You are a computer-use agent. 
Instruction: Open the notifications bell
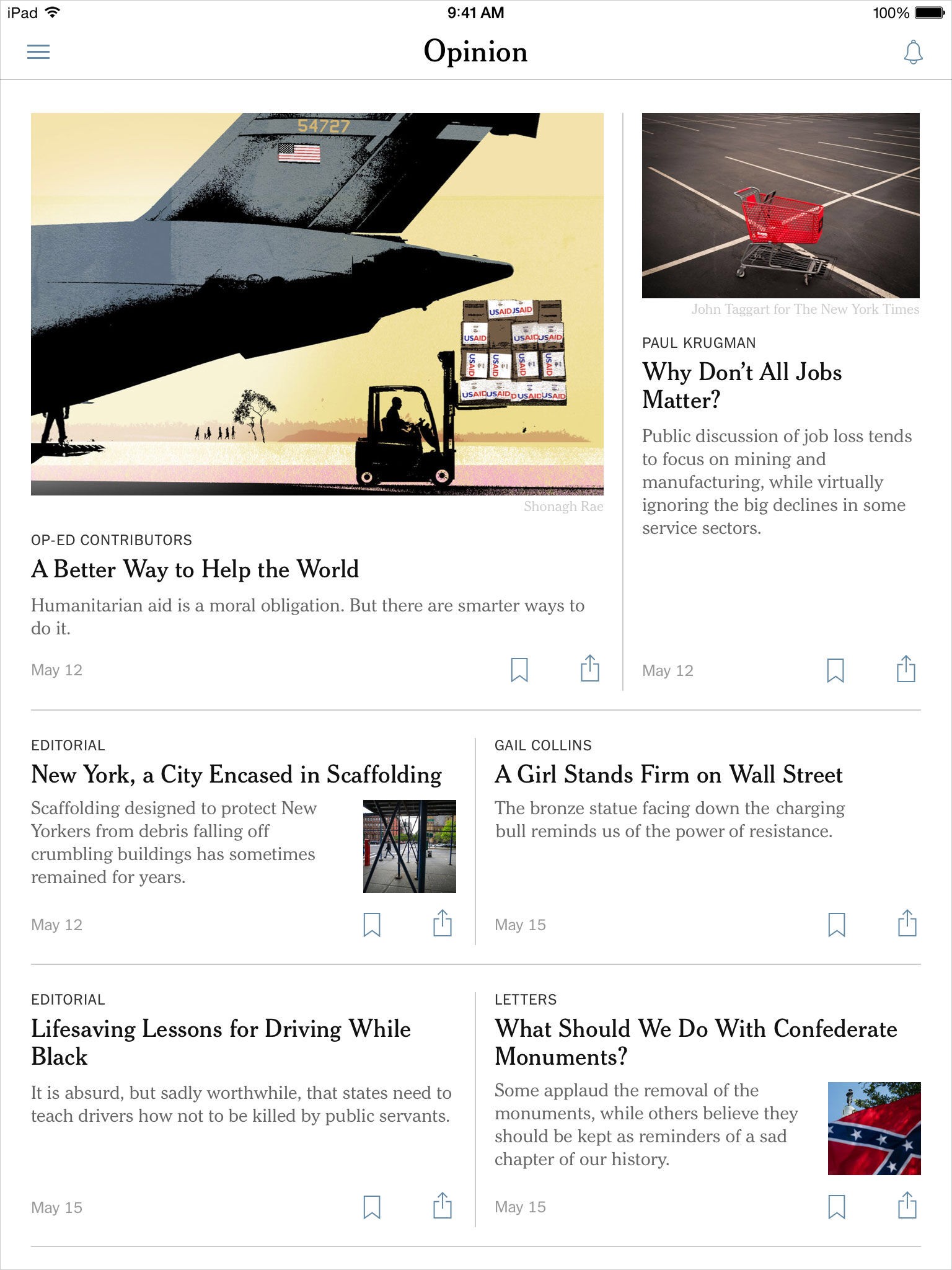913,53
